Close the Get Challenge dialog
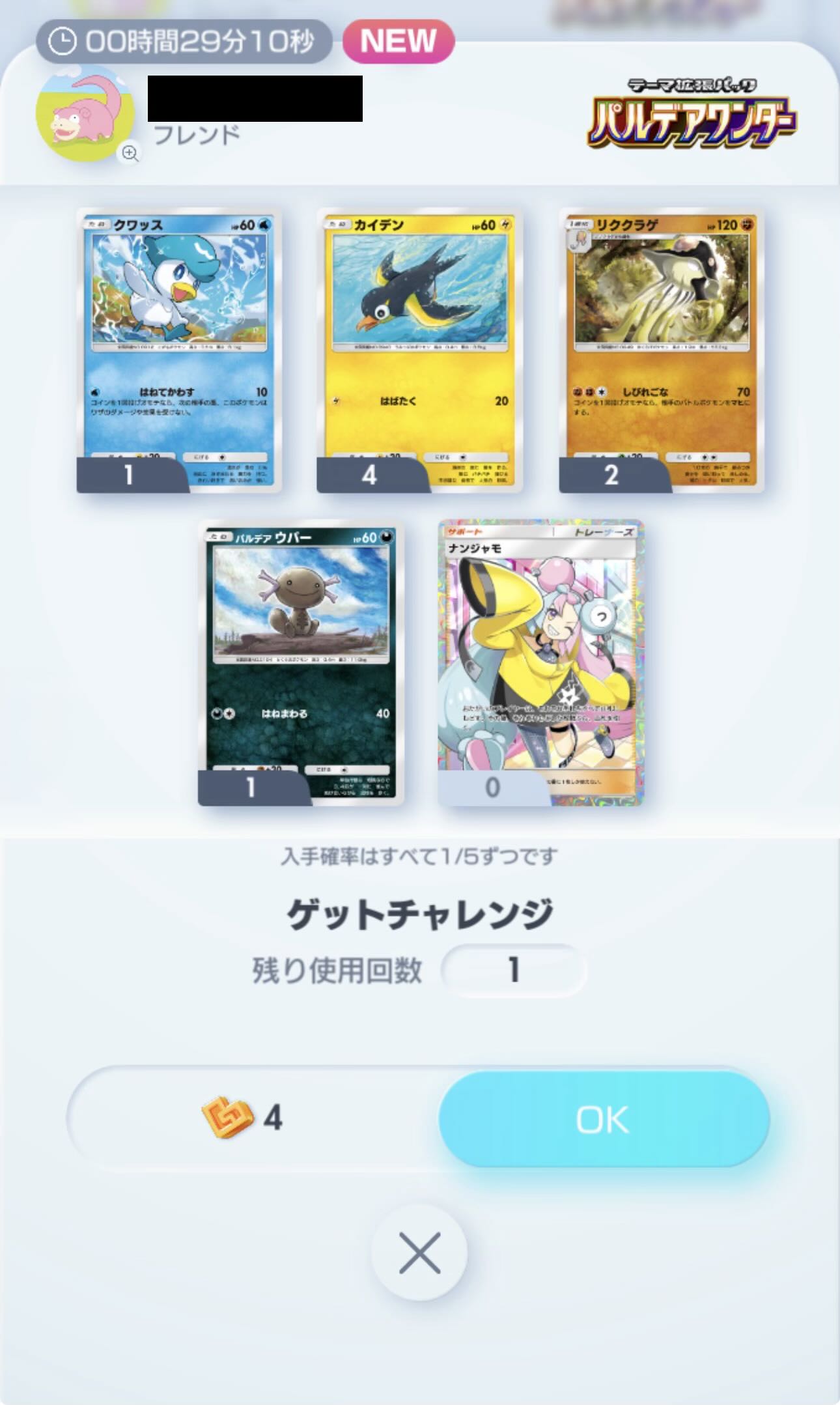The height and width of the screenshot is (1405, 840). [419, 1253]
